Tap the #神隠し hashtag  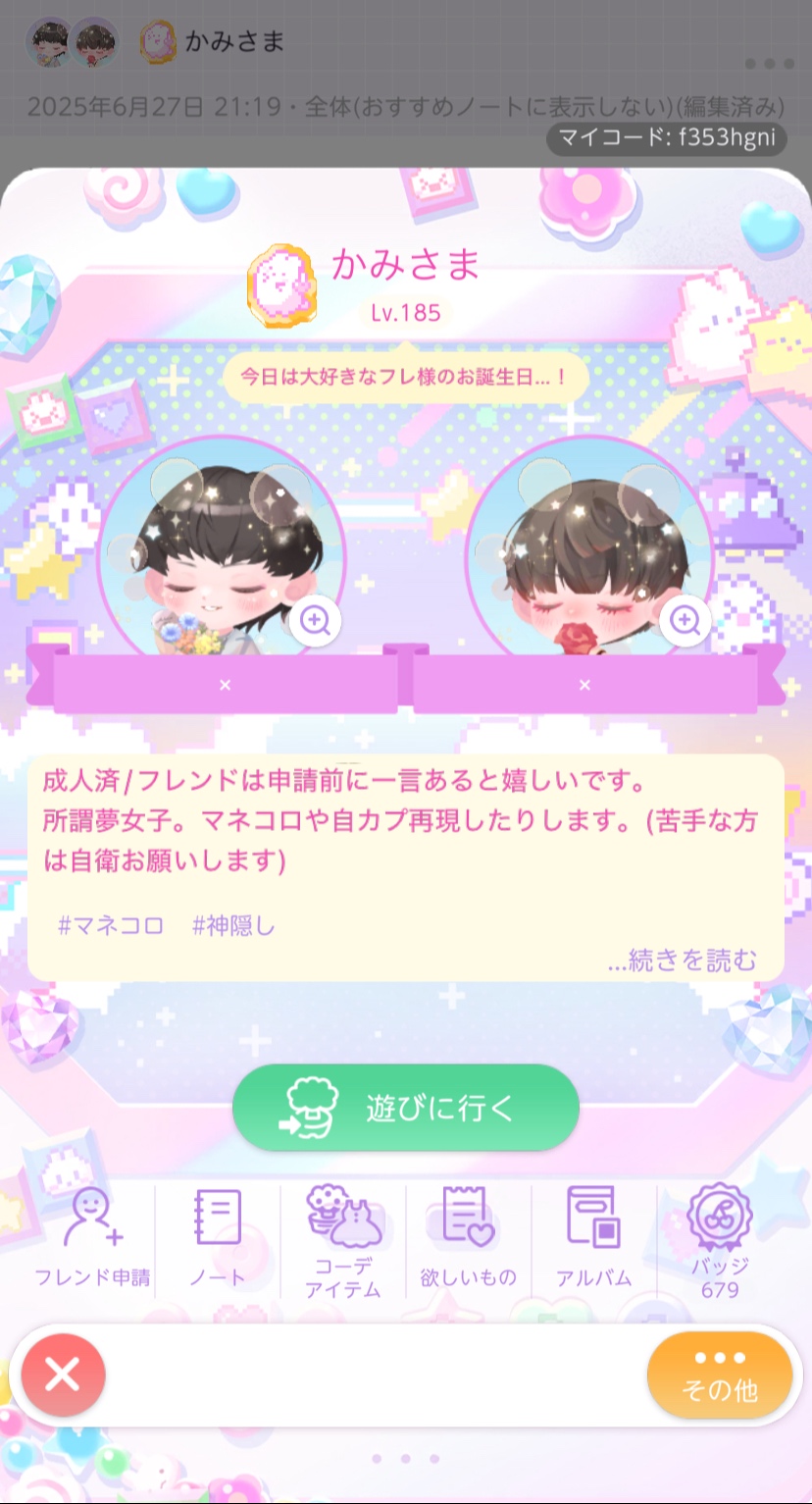(x=233, y=925)
